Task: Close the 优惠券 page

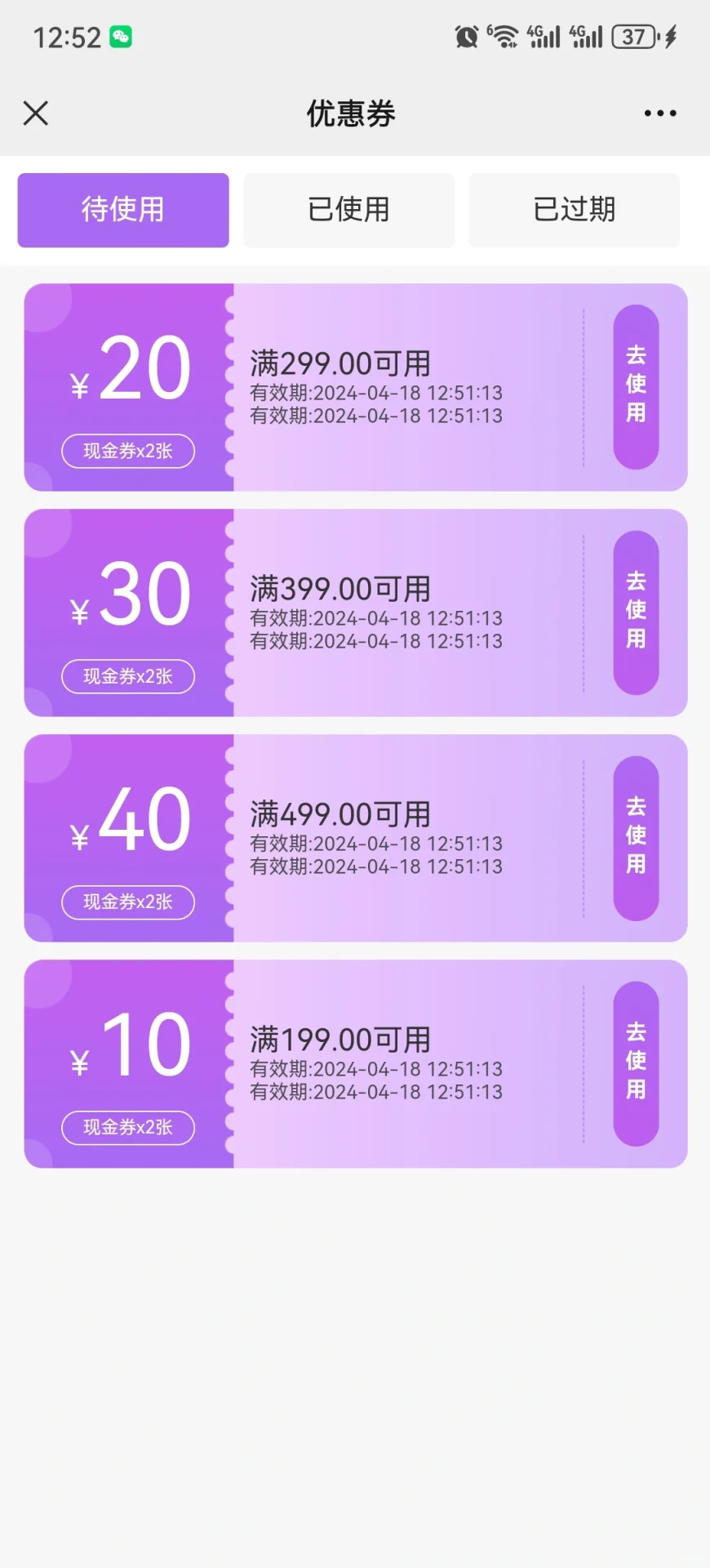Action: 36,114
